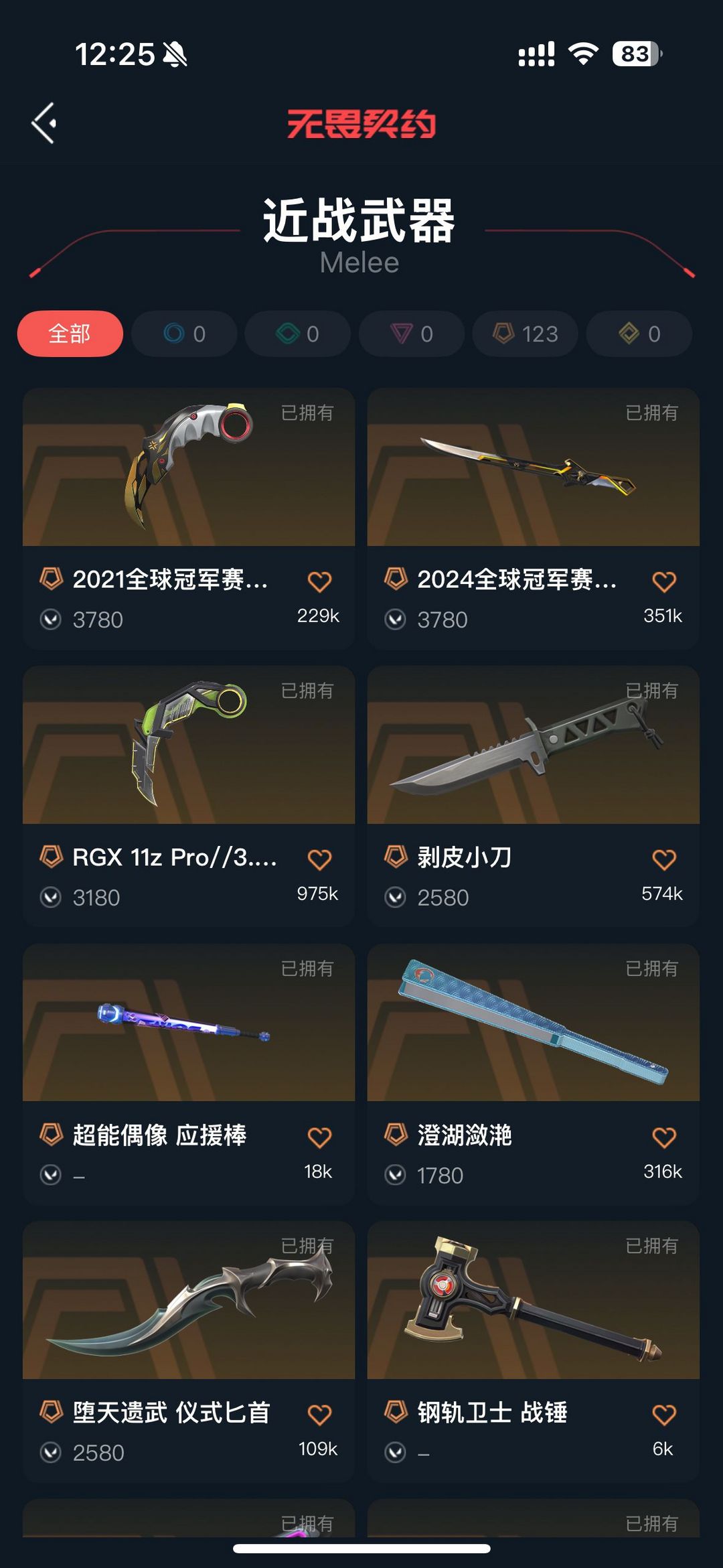Go back using the top-left arrow
Image resolution: width=723 pixels, height=1568 pixels.
[x=44, y=123]
